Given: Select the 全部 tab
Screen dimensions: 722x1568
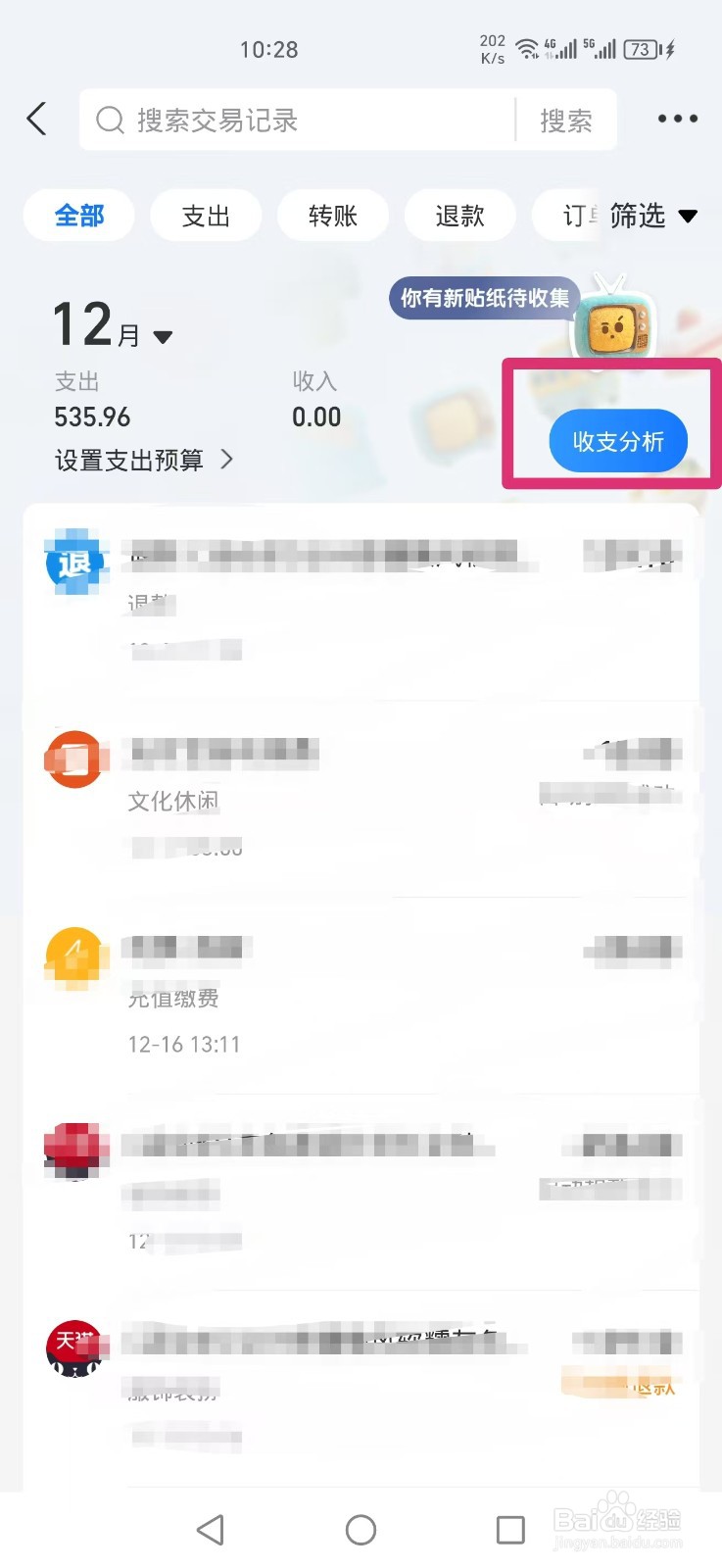Looking at the screenshot, I should [78, 217].
